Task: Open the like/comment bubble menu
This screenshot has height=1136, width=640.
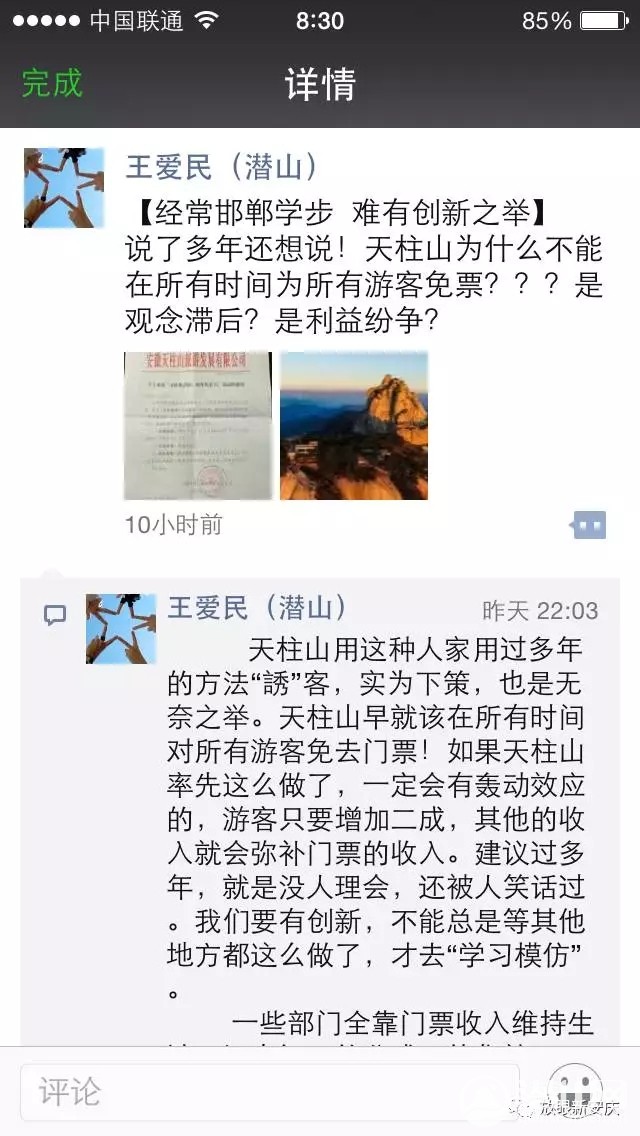Action: tap(588, 524)
